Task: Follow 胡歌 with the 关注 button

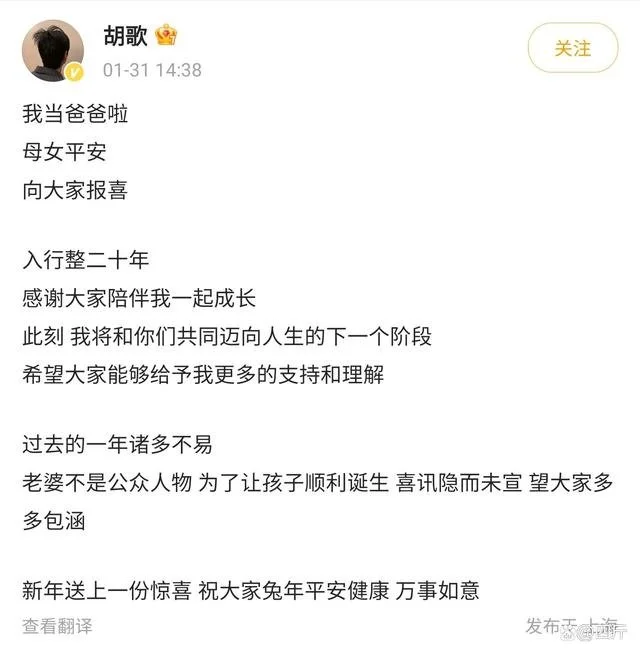Action: pos(573,48)
